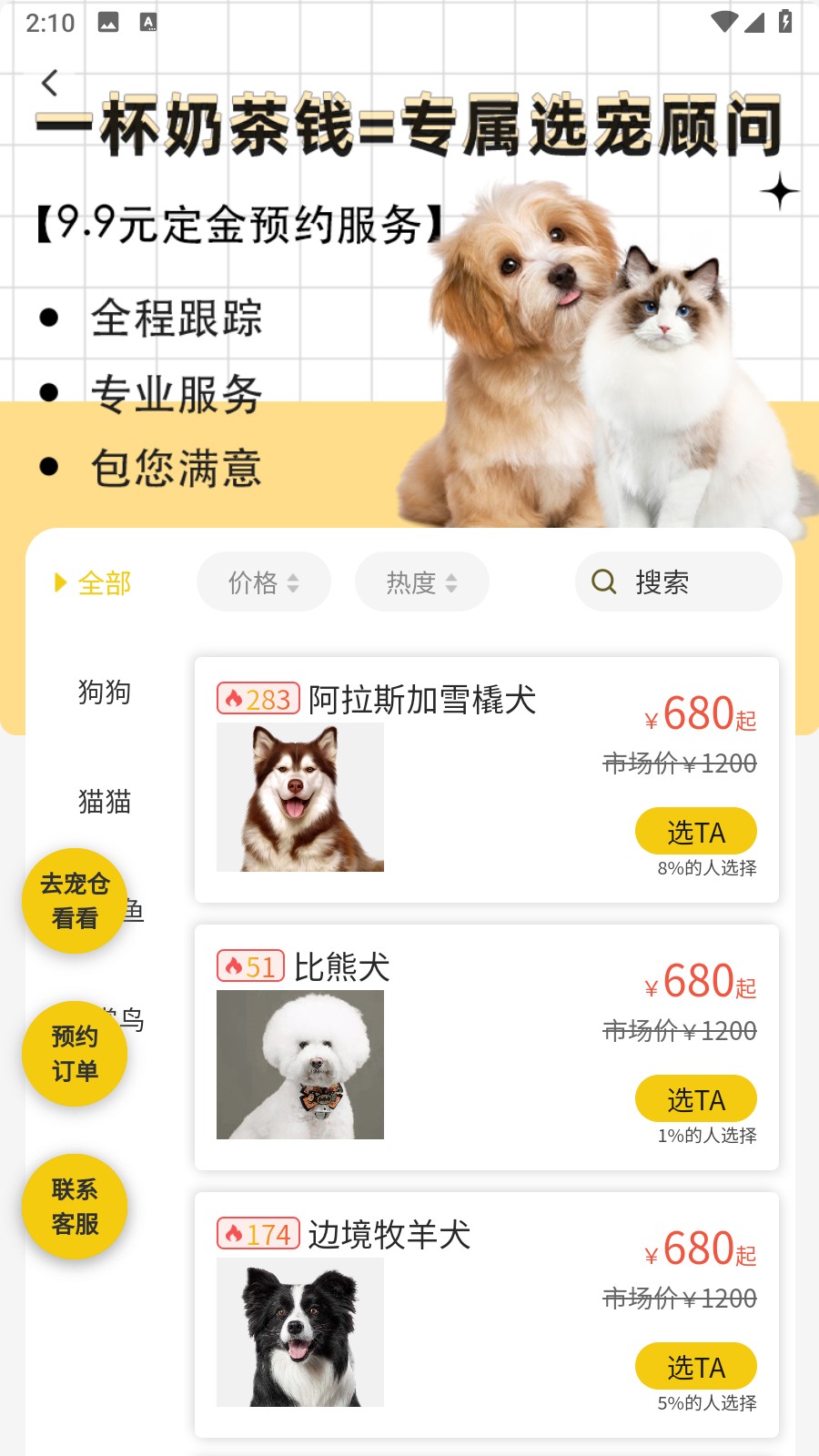Open the 搜索 box
Image resolution: width=819 pixels, height=1456 pixels.
point(678,582)
